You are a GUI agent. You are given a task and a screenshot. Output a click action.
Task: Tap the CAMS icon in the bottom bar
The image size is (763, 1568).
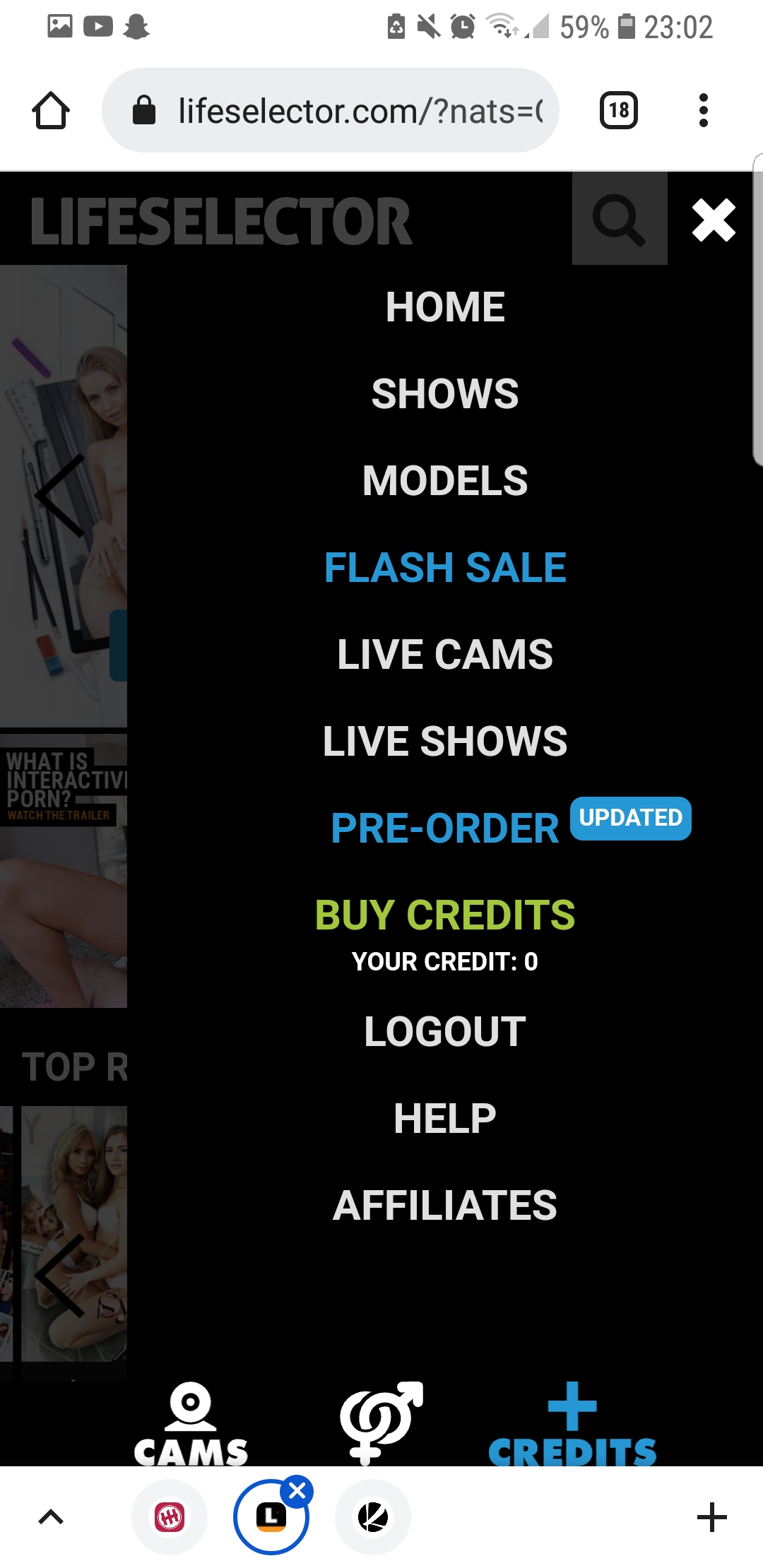pos(191,1423)
